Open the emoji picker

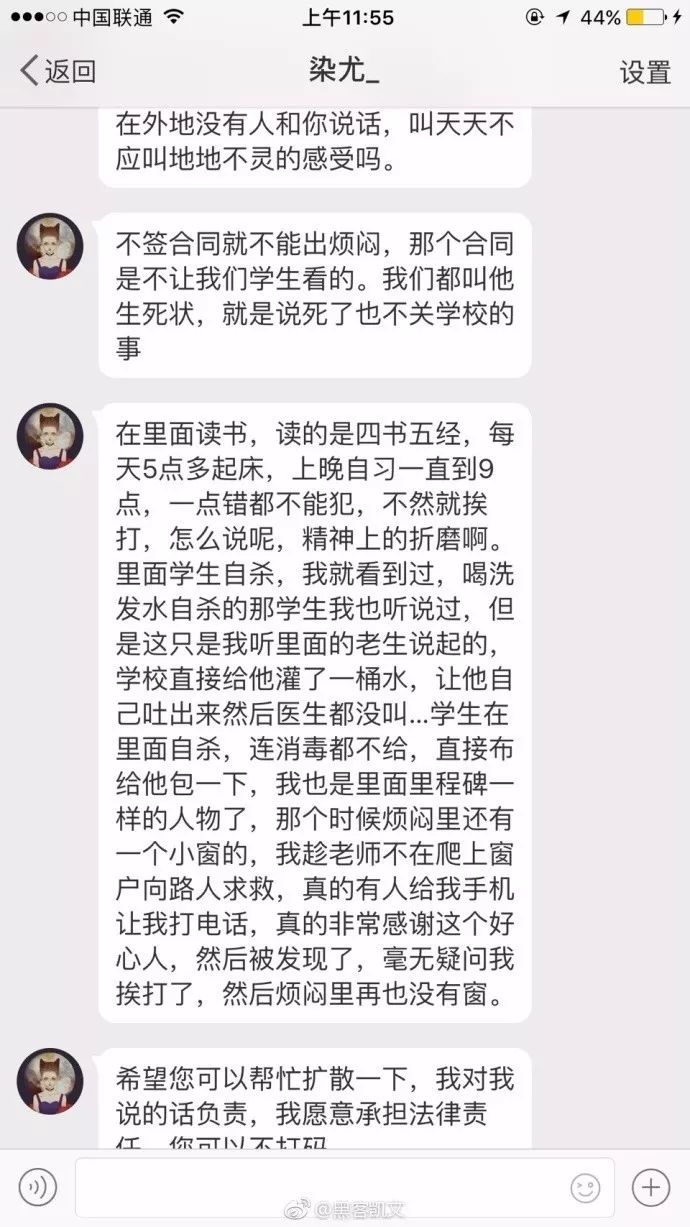[585, 1188]
